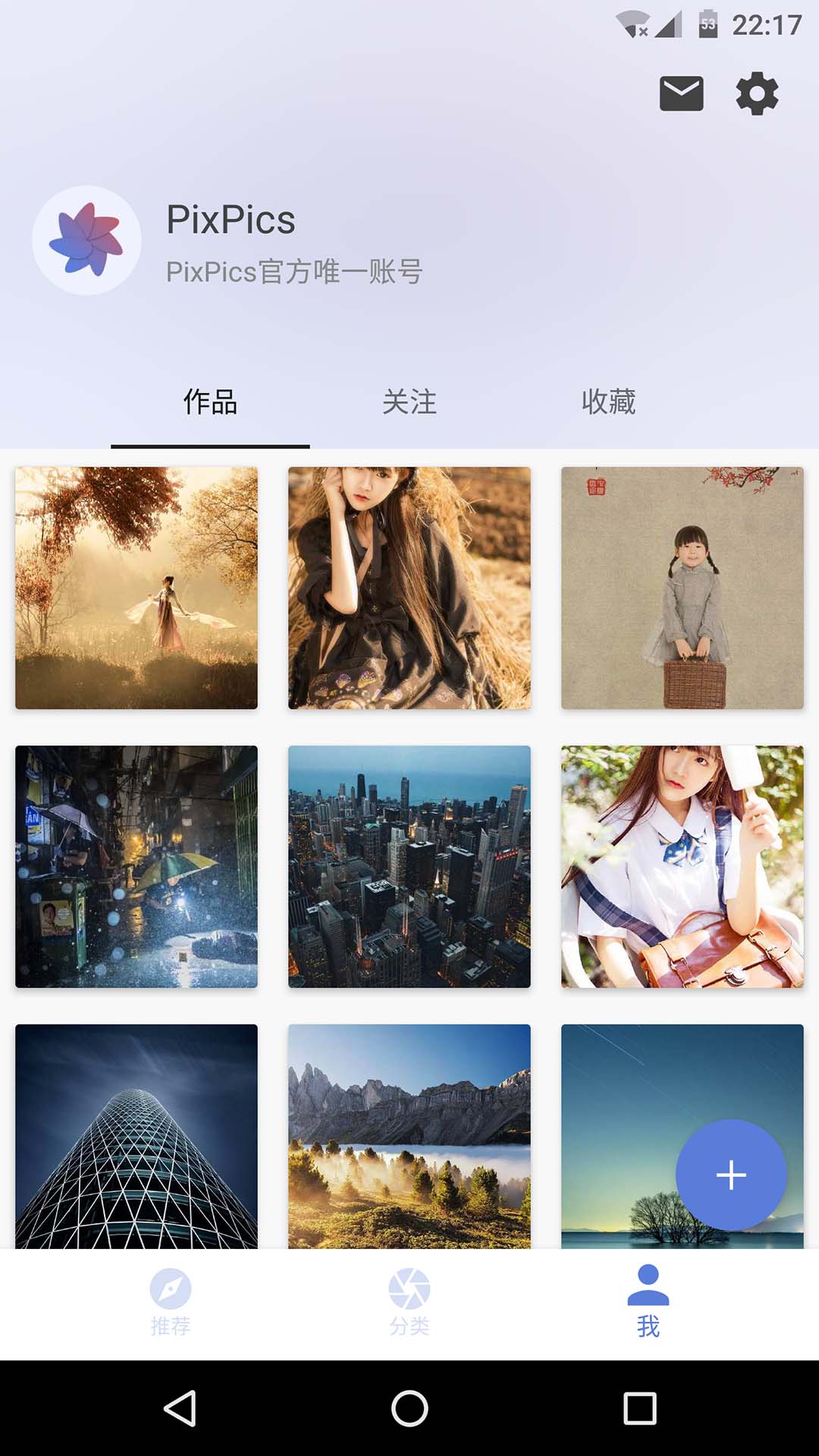The height and width of the screenshot is (1456, 819).
Task: Switch to the 收藏 tab
Action: 608,402
